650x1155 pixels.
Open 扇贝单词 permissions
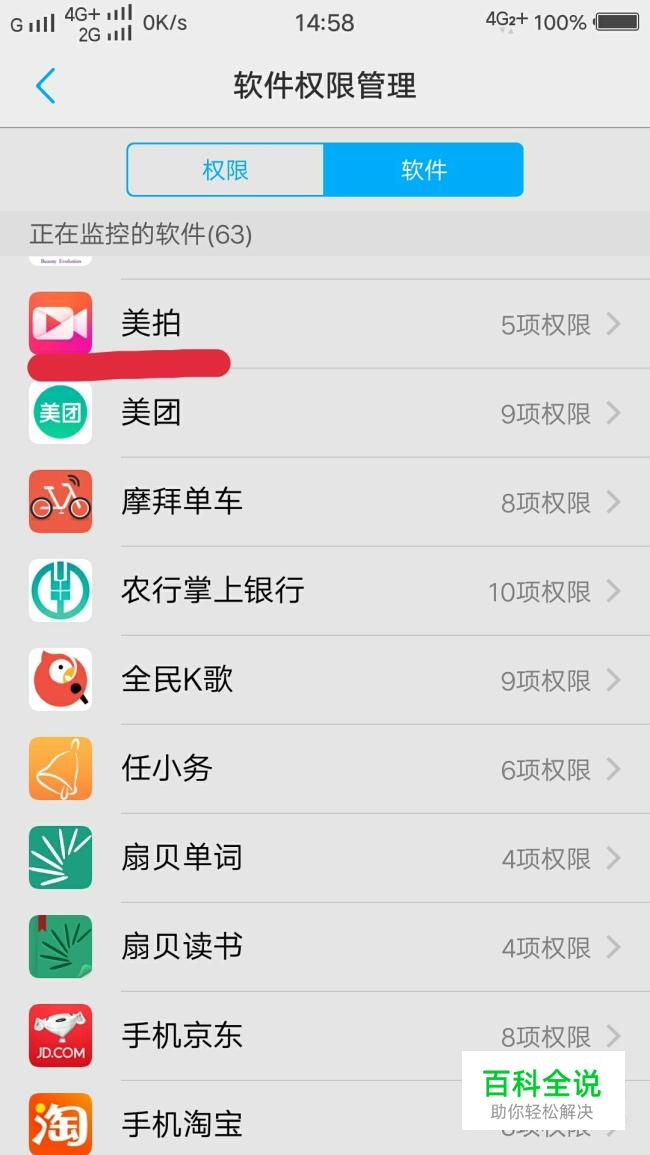point(325,858)
